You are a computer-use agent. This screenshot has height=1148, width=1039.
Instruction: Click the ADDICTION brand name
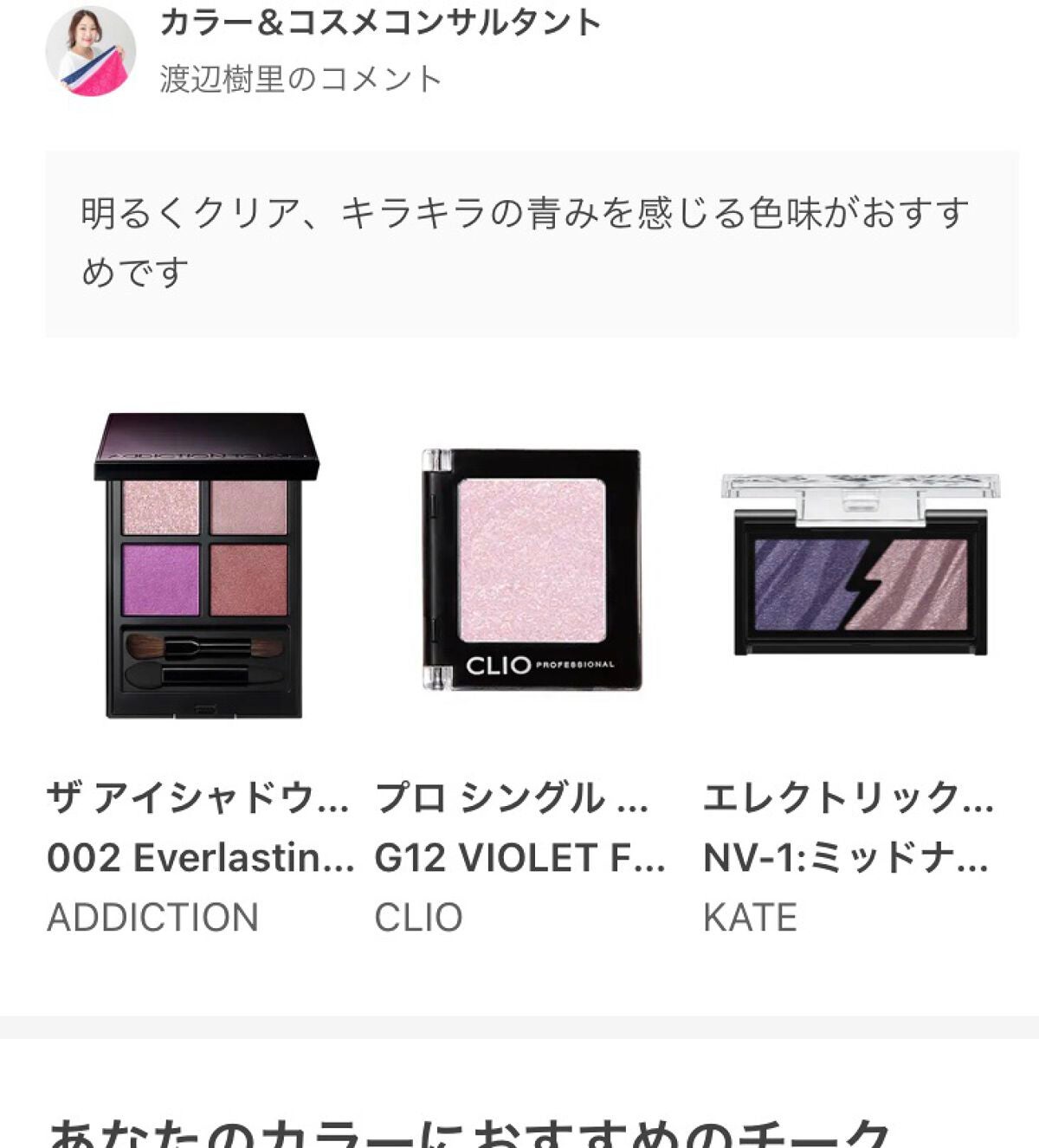(x=152, y=913)
